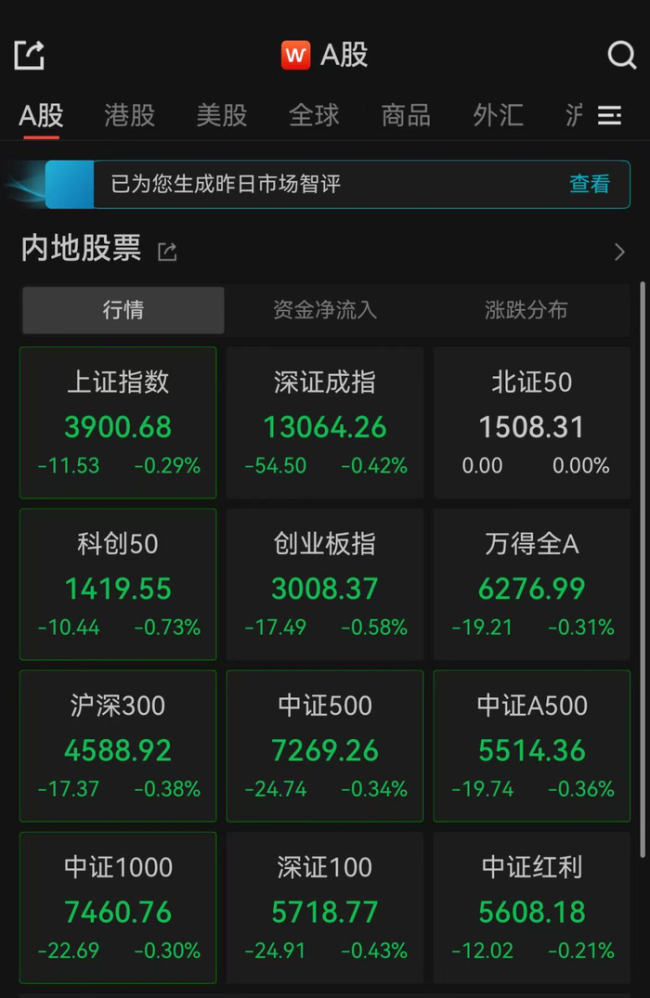Open the 深证成指 index card
650x998 pixels.
coord(325,422)
